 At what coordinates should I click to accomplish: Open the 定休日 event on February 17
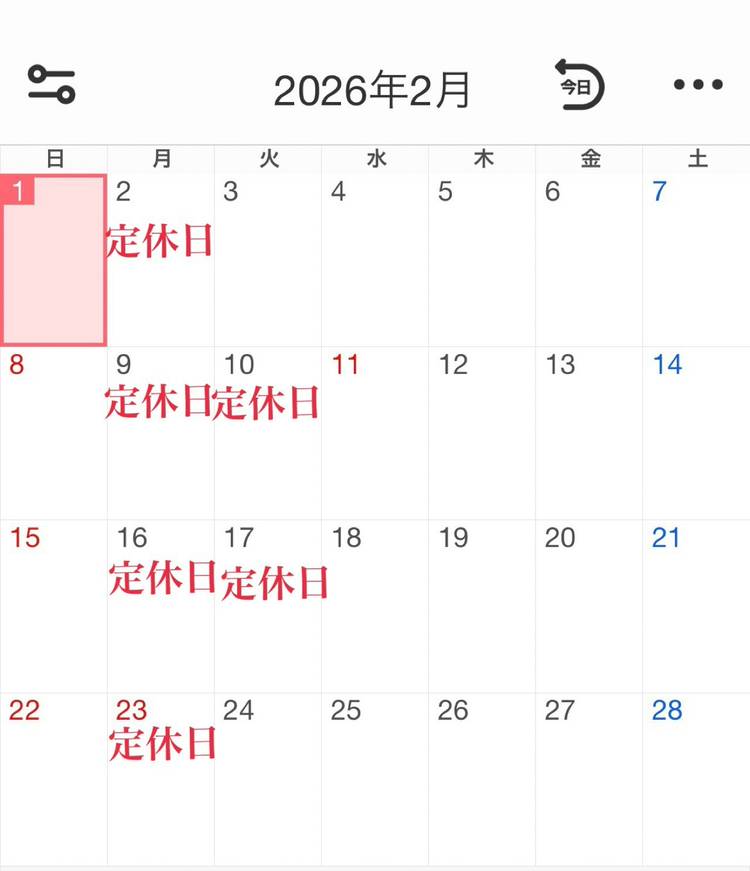274,582
